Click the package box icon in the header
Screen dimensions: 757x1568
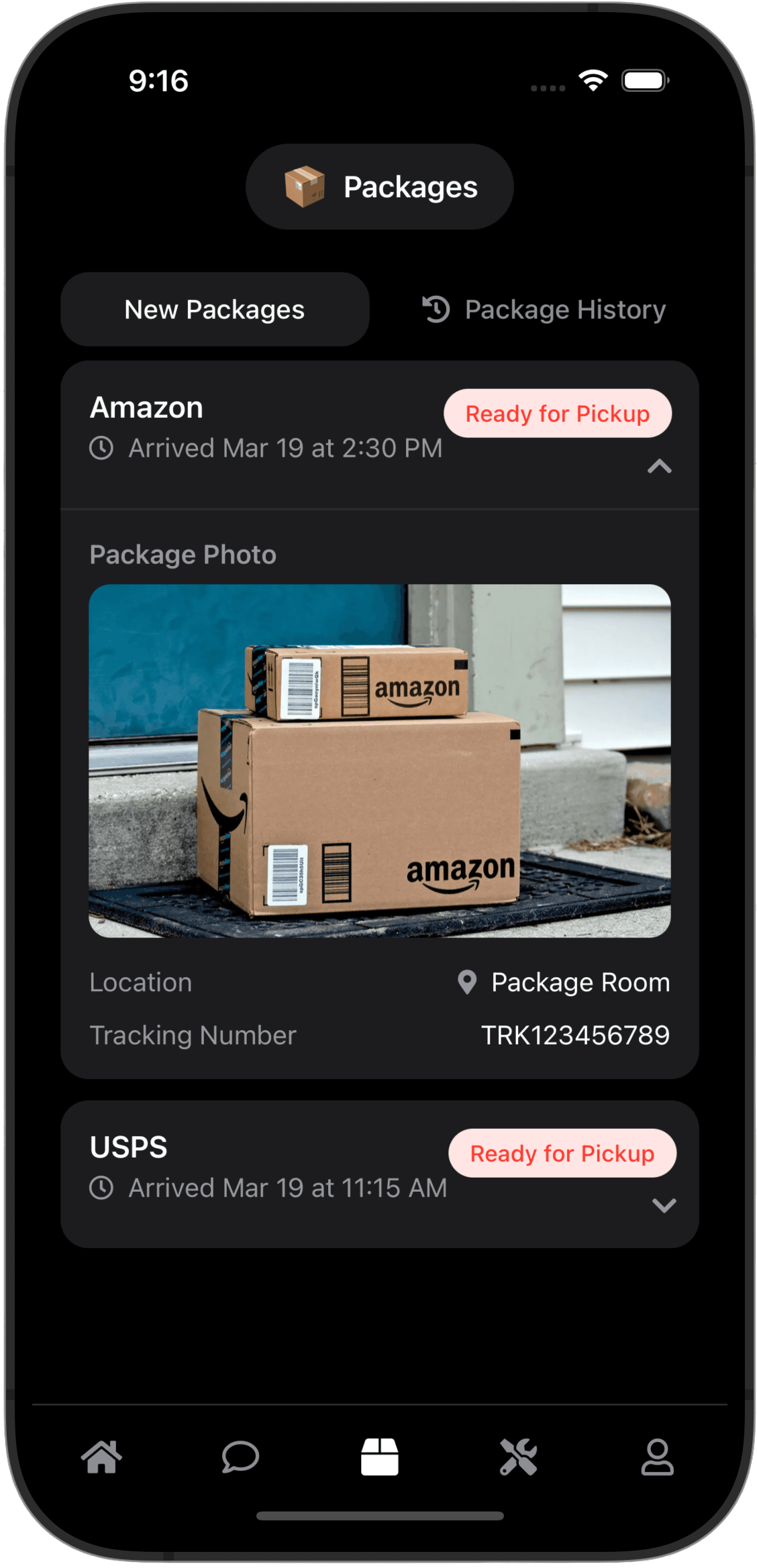tap(304, 187)
